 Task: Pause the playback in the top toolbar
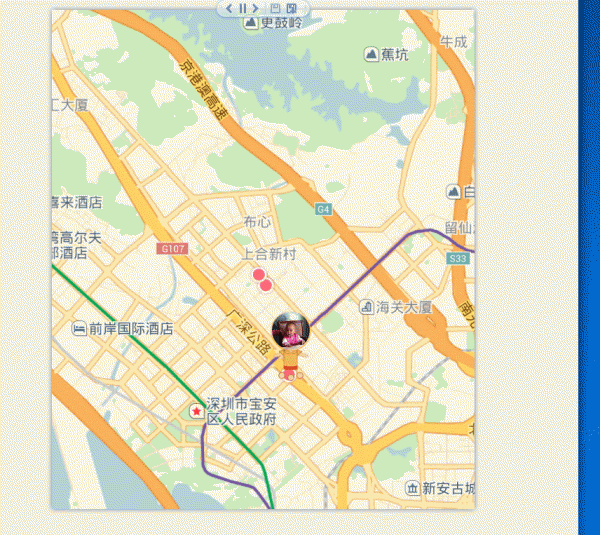[x=243, y=8]
